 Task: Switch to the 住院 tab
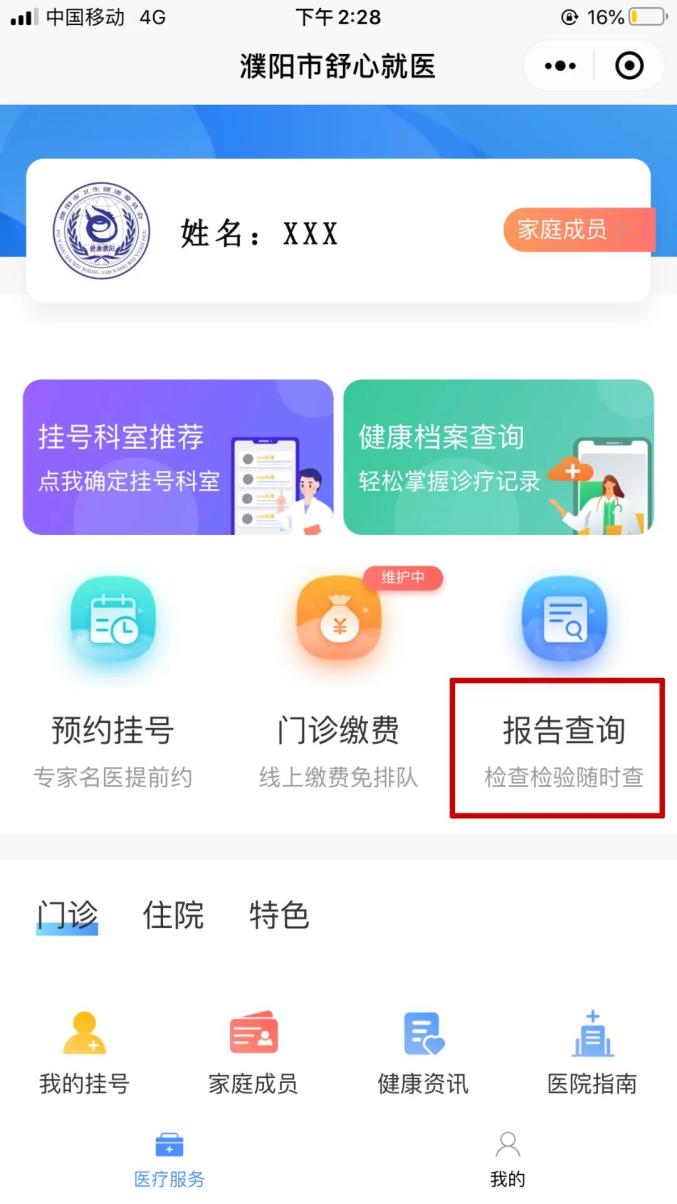(x=173, y=915)
